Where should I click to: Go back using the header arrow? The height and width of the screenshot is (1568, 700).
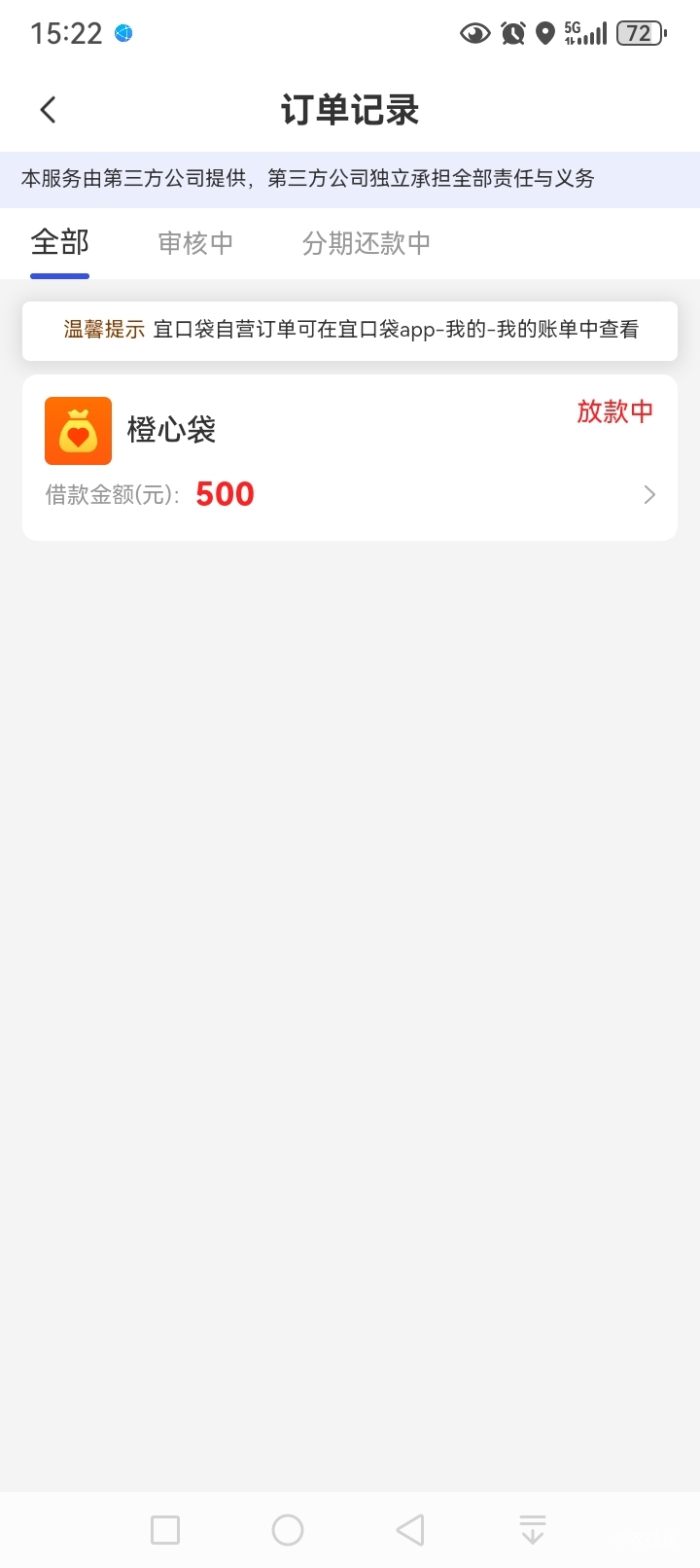(48, 110)
